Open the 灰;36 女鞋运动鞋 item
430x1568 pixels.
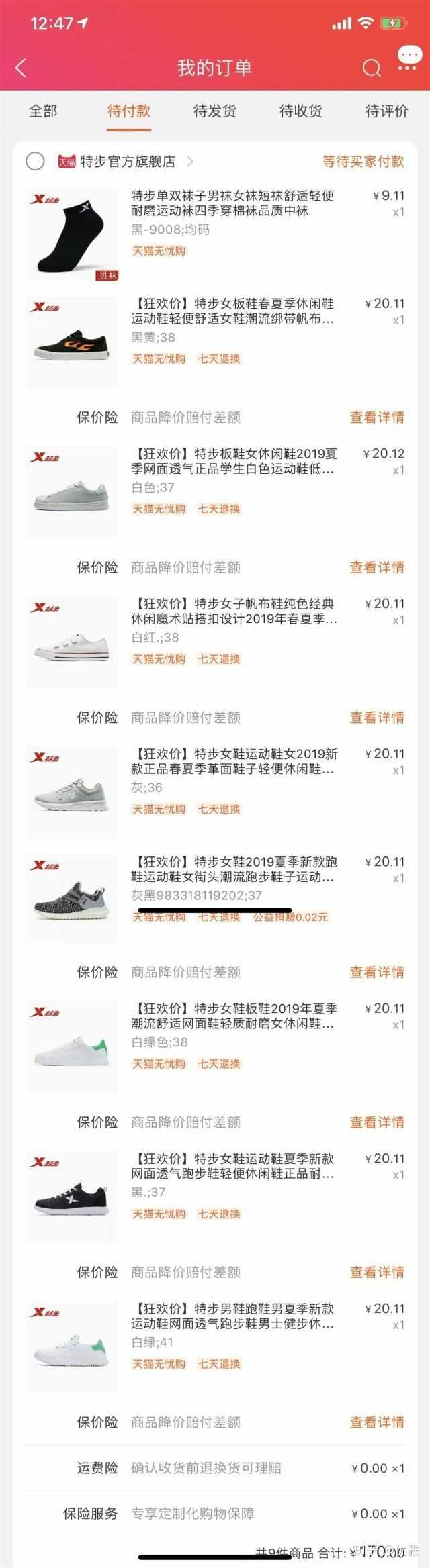(x=232, y=762)
